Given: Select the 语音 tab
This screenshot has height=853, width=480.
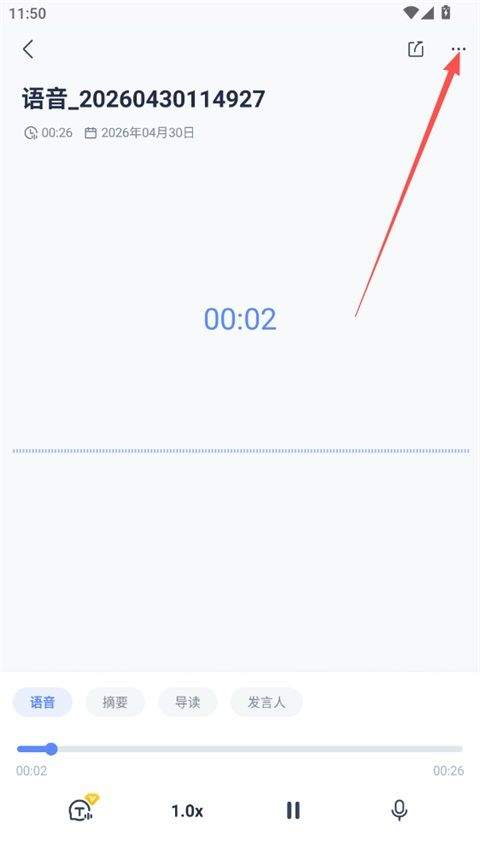Looking at the screenshot, I should [42, 702].
